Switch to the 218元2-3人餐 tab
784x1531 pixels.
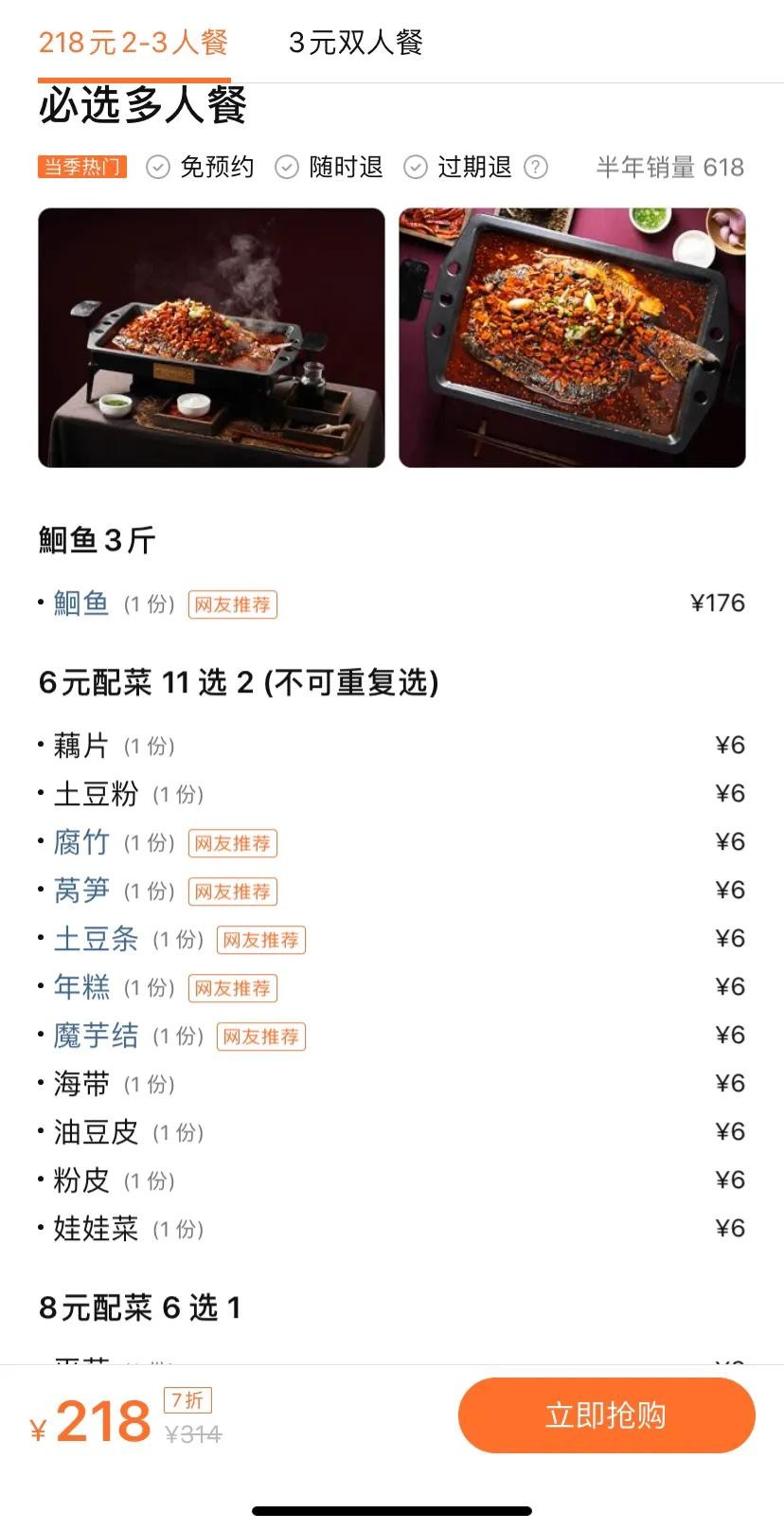[134, 43]
